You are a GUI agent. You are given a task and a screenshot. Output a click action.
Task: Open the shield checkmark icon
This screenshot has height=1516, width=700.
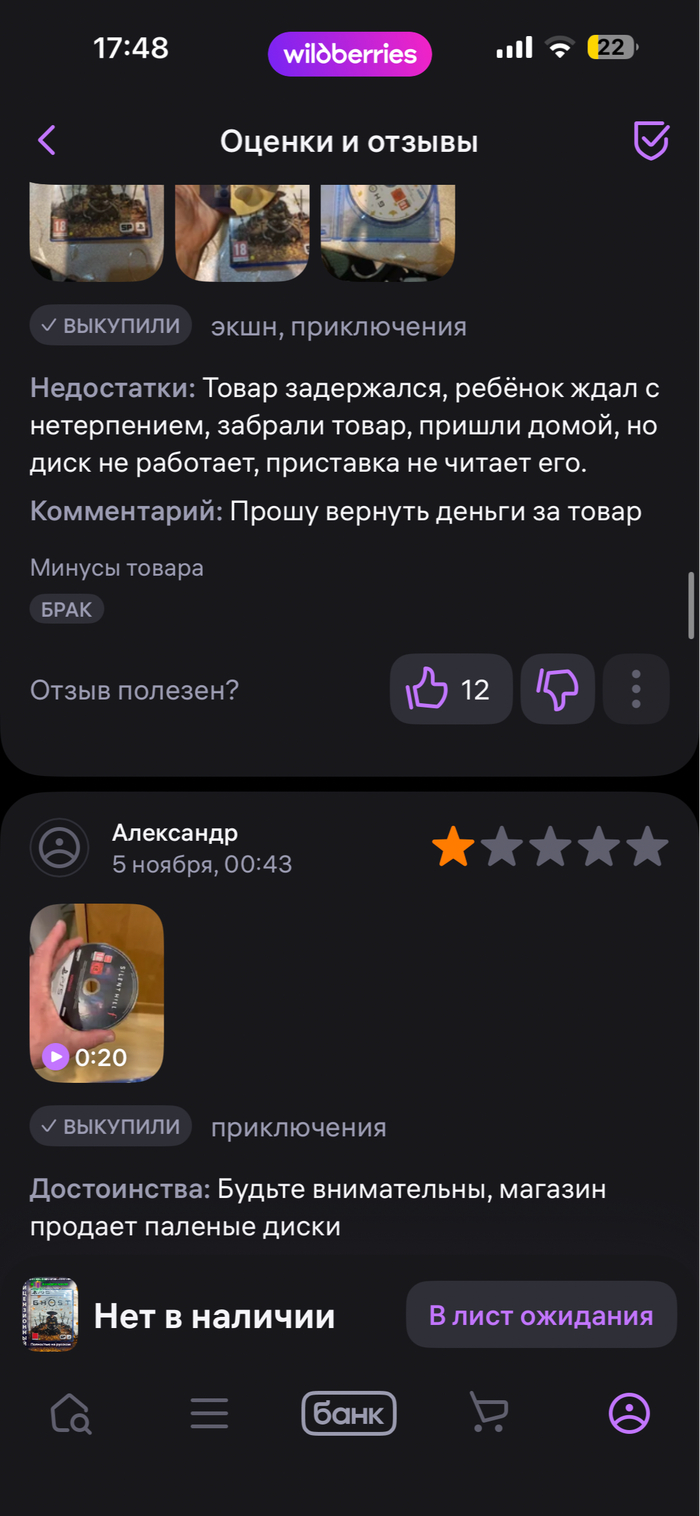[651, 141]
